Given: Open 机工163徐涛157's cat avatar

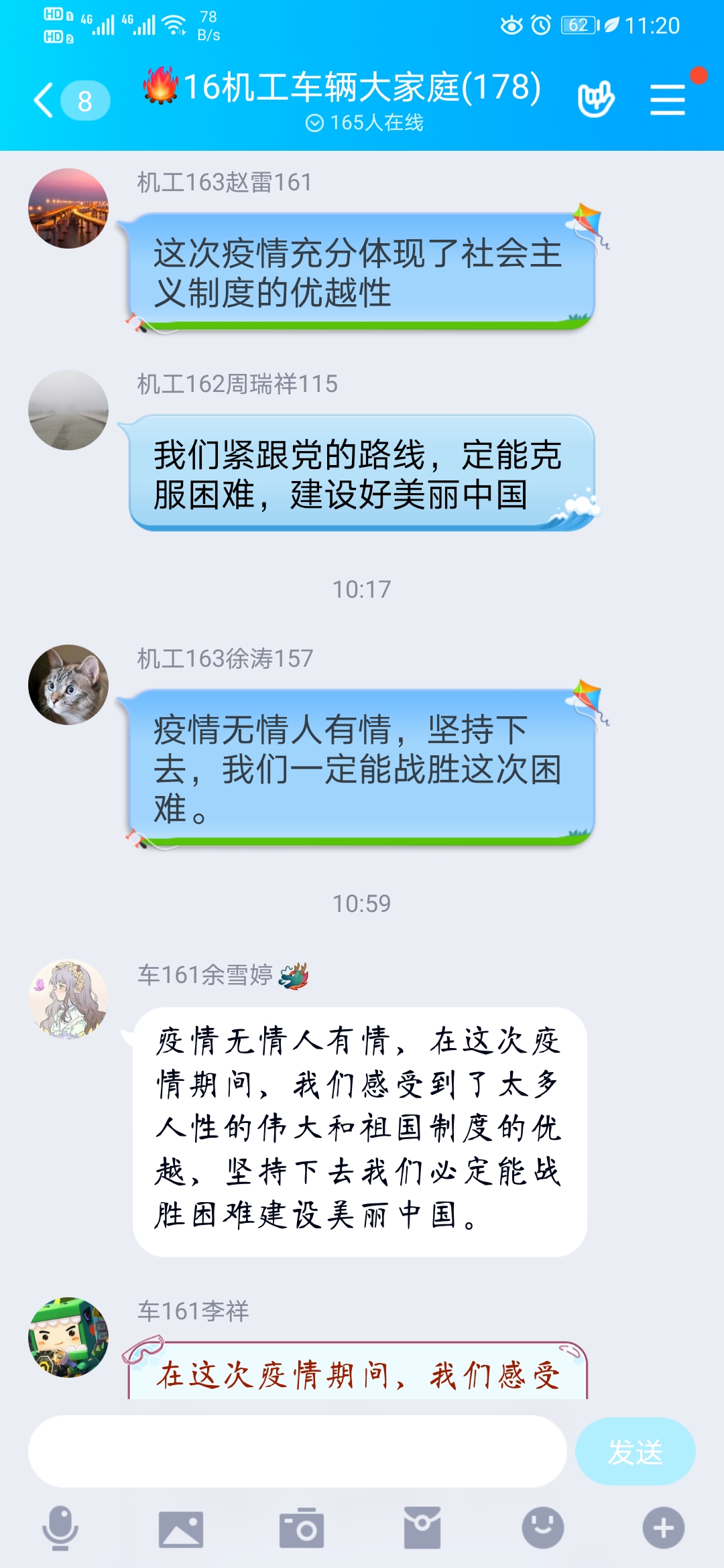Looking at the screenshot, I should [68, 685].
